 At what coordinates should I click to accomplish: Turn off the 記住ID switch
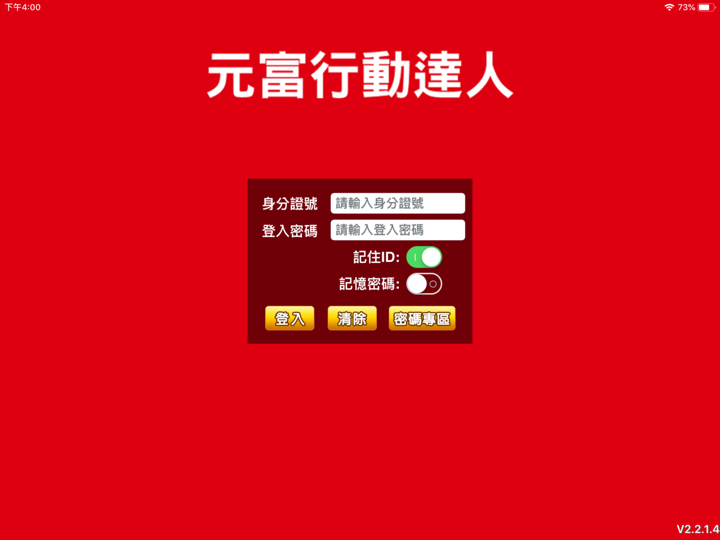pos(424,257)
